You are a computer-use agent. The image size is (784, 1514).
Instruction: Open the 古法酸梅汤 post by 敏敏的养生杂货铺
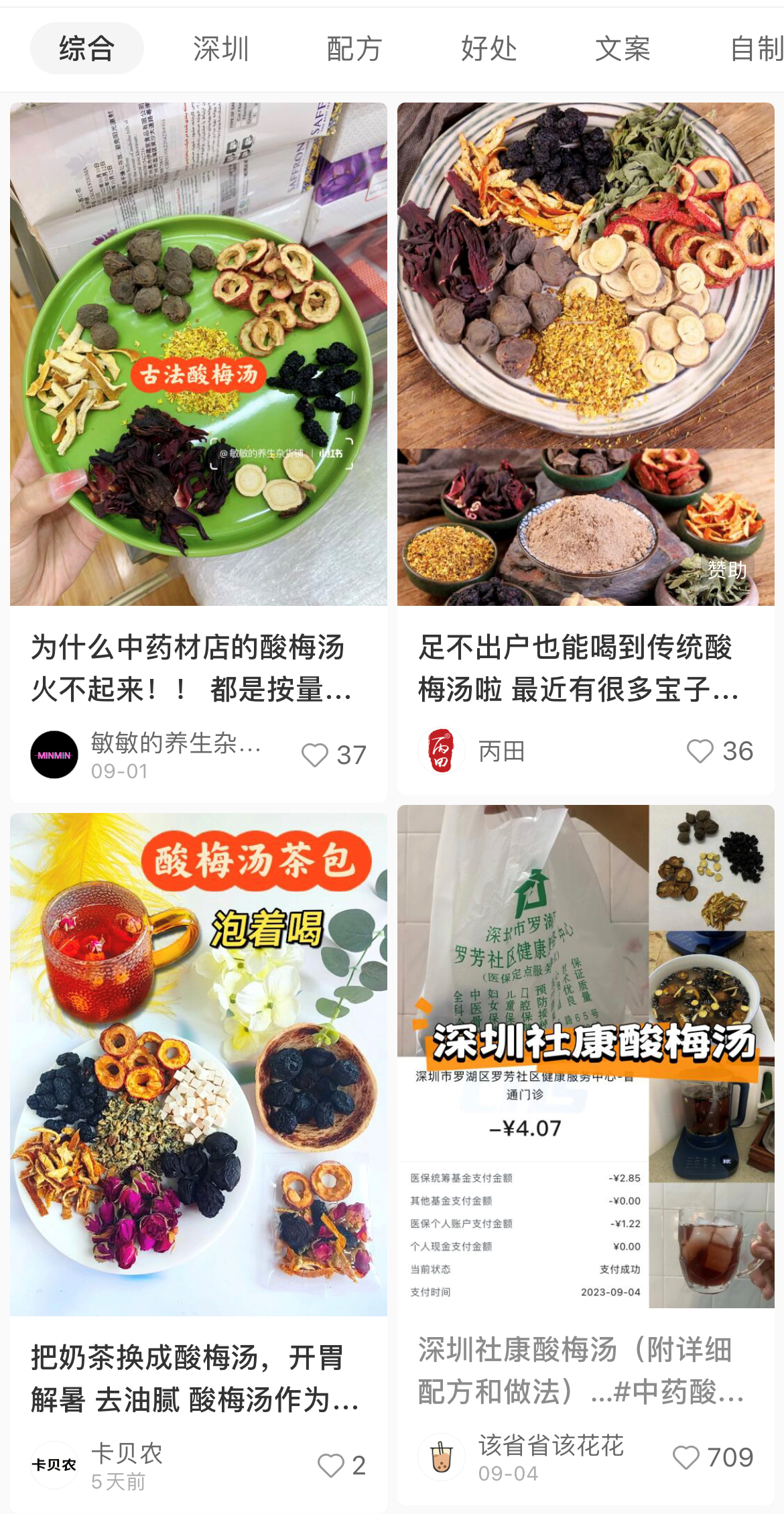click(198, 354)
